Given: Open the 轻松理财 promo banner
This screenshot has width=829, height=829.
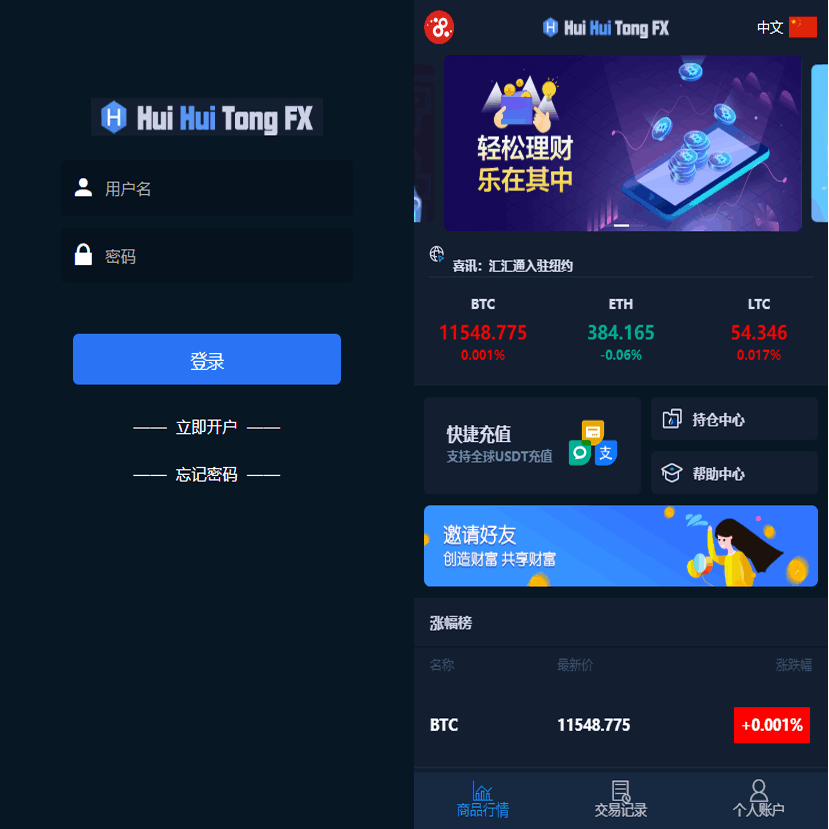Looking at the screenshot, I should pos(622,143).
